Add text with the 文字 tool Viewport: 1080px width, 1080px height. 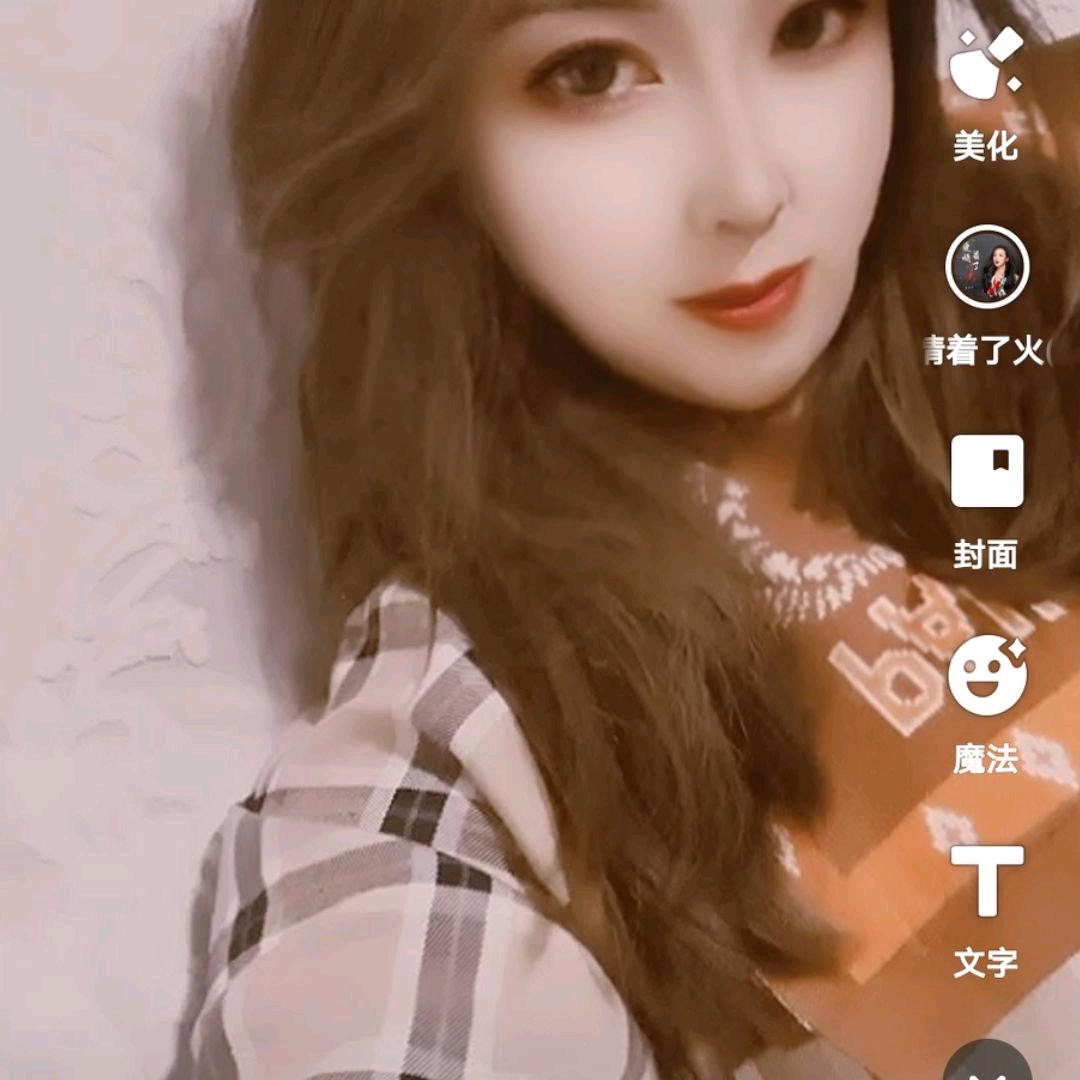987,881
